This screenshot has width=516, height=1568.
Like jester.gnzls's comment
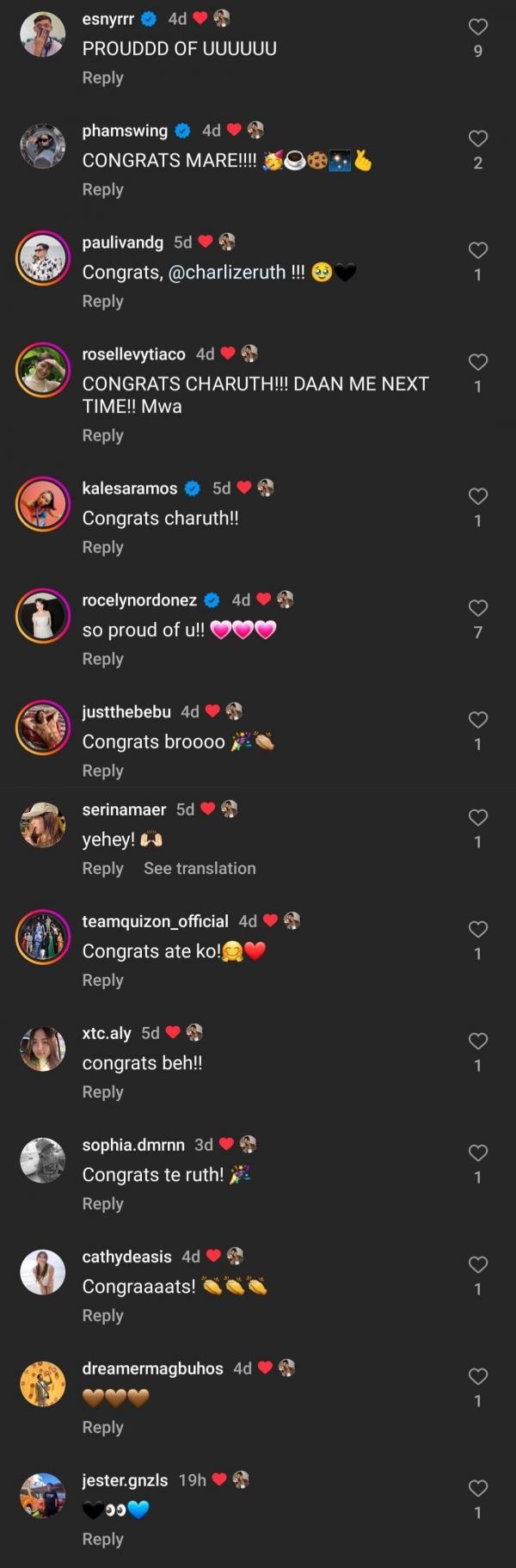477,1489
